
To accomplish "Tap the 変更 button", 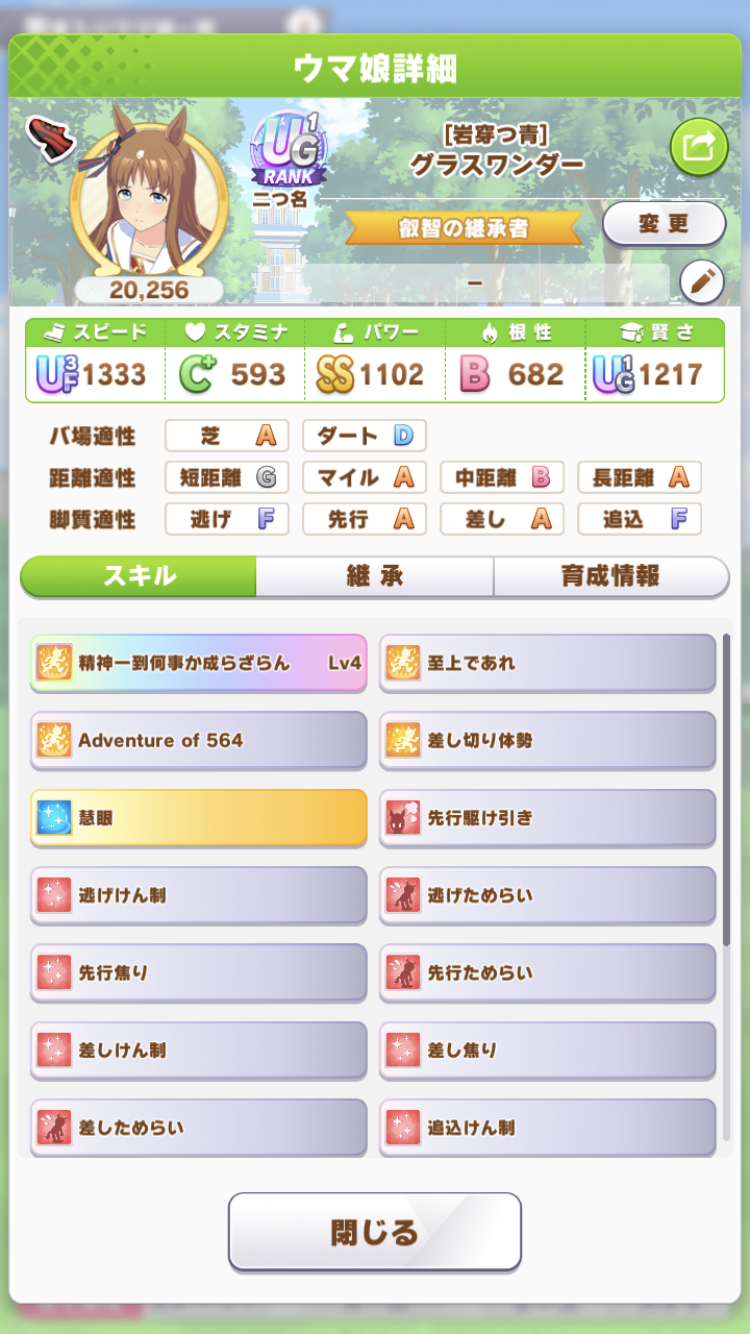I will 664,223.
